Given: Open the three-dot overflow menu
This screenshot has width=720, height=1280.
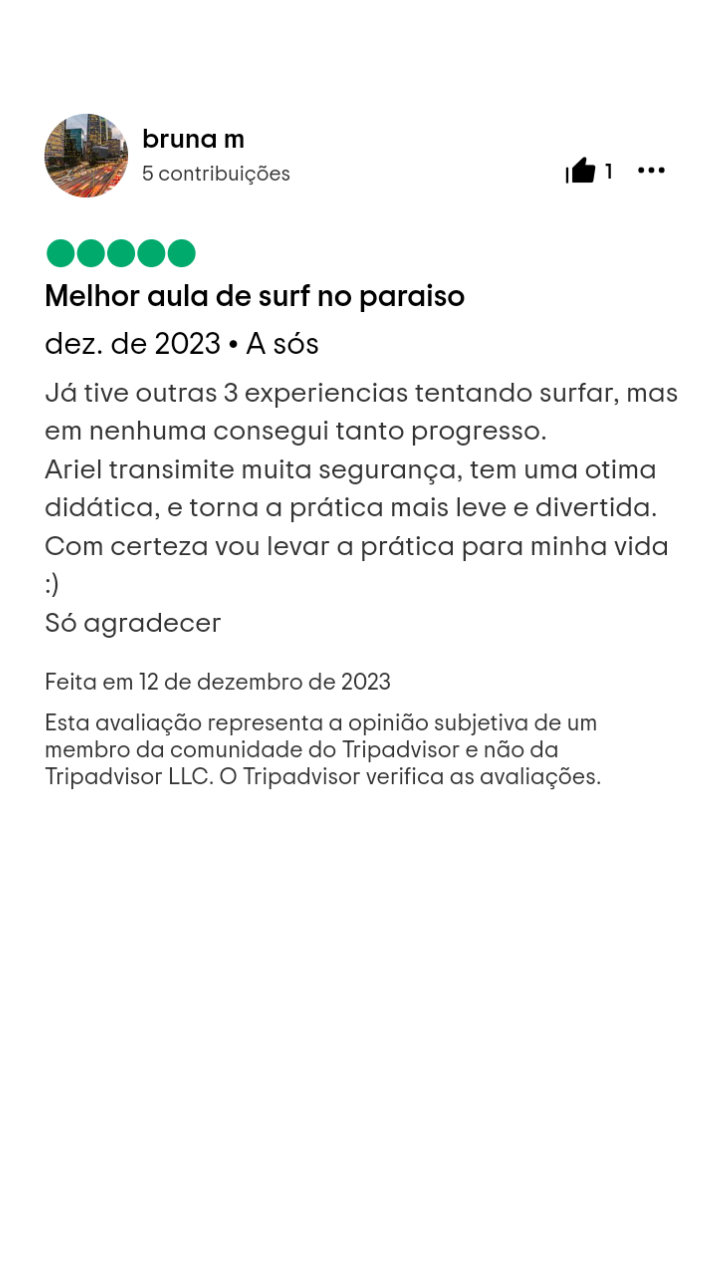Looking at the screenshot, I should (651, 171).
